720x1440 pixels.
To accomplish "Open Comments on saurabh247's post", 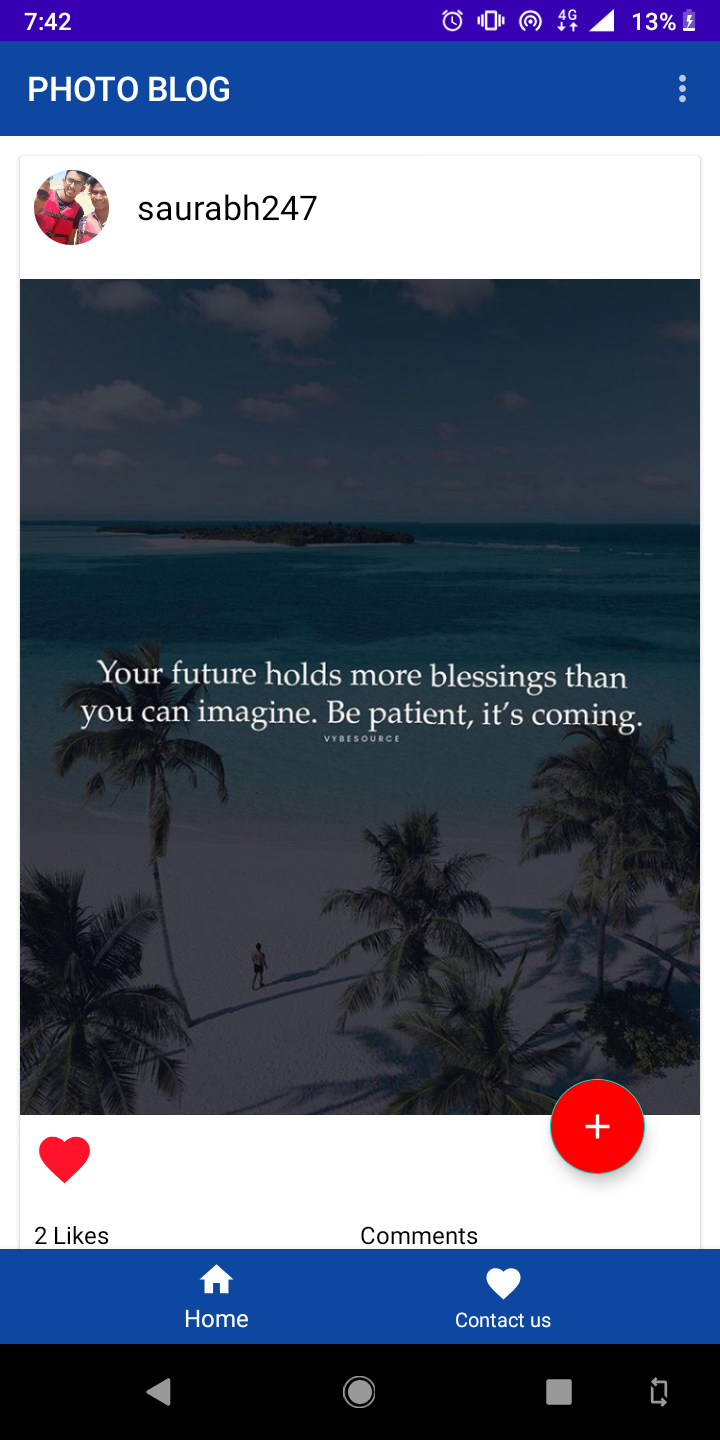I will coord(419,1235).
